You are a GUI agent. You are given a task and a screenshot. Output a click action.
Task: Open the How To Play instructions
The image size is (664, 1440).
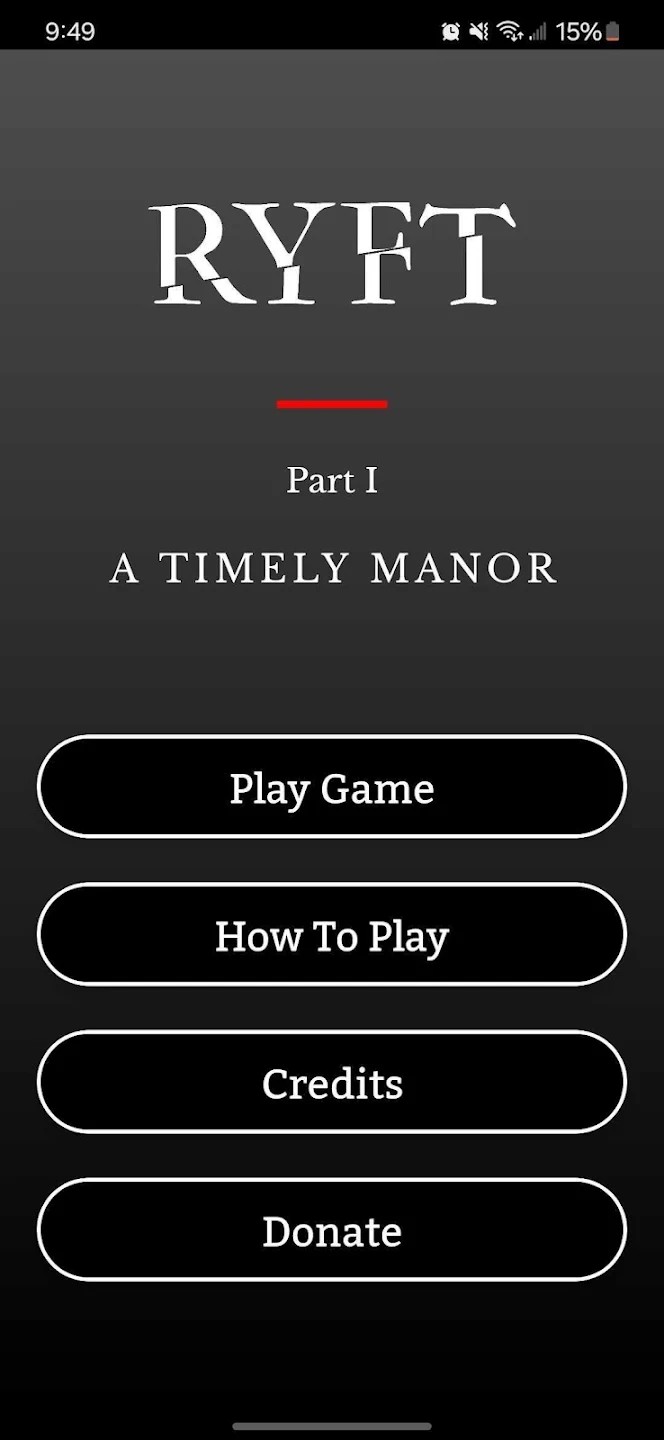click(332, 934)
